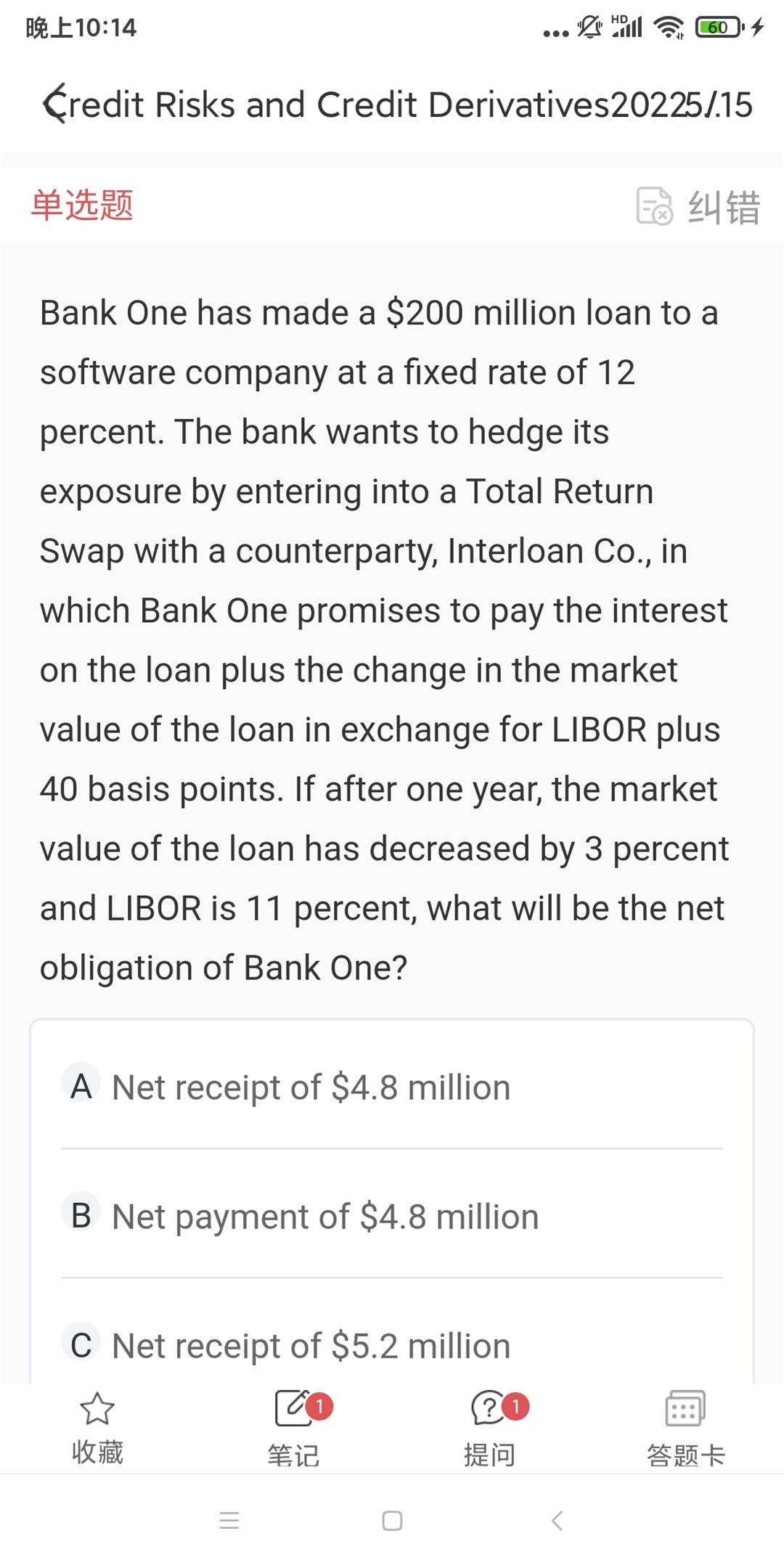Select answer A Net receipt of $4.8 million
Image resolution: width=784 pixels, height=1568 pixels.
(x=392, y=1087)
